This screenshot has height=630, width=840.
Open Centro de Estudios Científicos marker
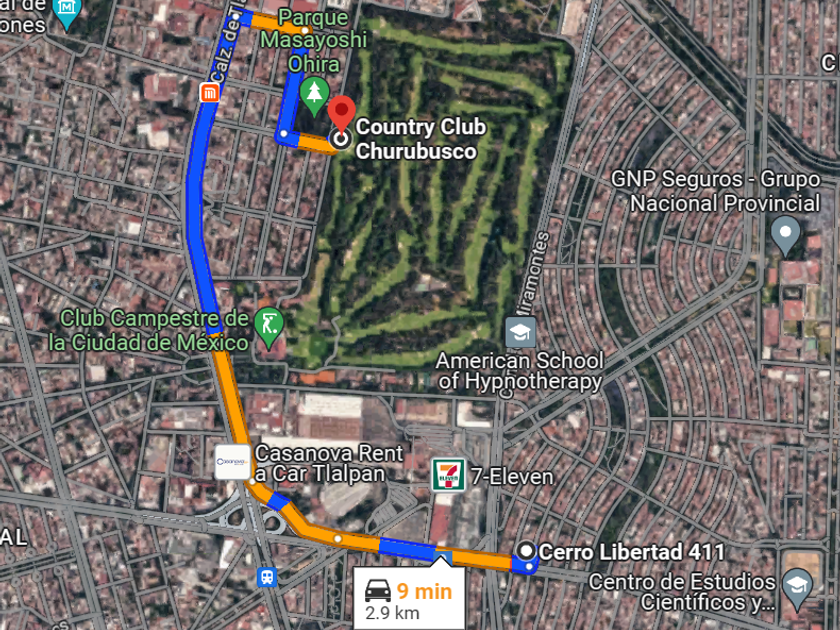click(x=797, y=590)
